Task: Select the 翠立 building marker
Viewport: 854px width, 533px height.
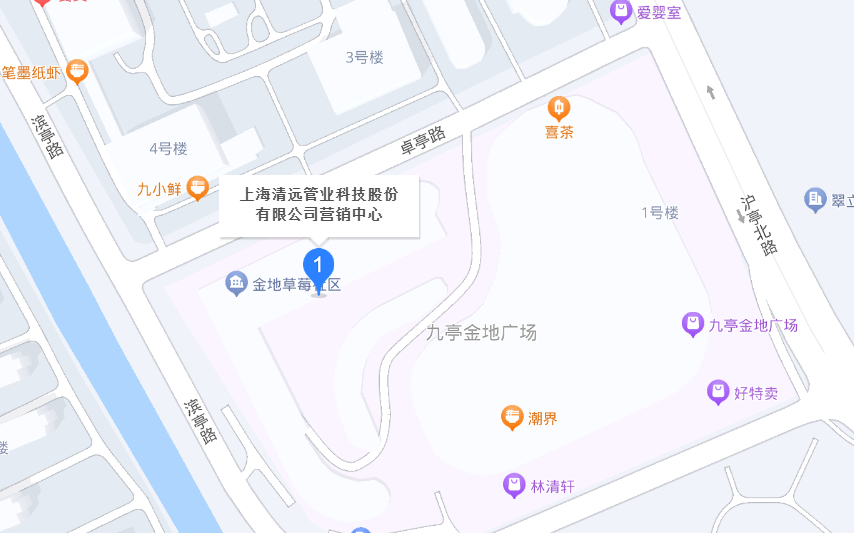Action: (x=815, y=199)
